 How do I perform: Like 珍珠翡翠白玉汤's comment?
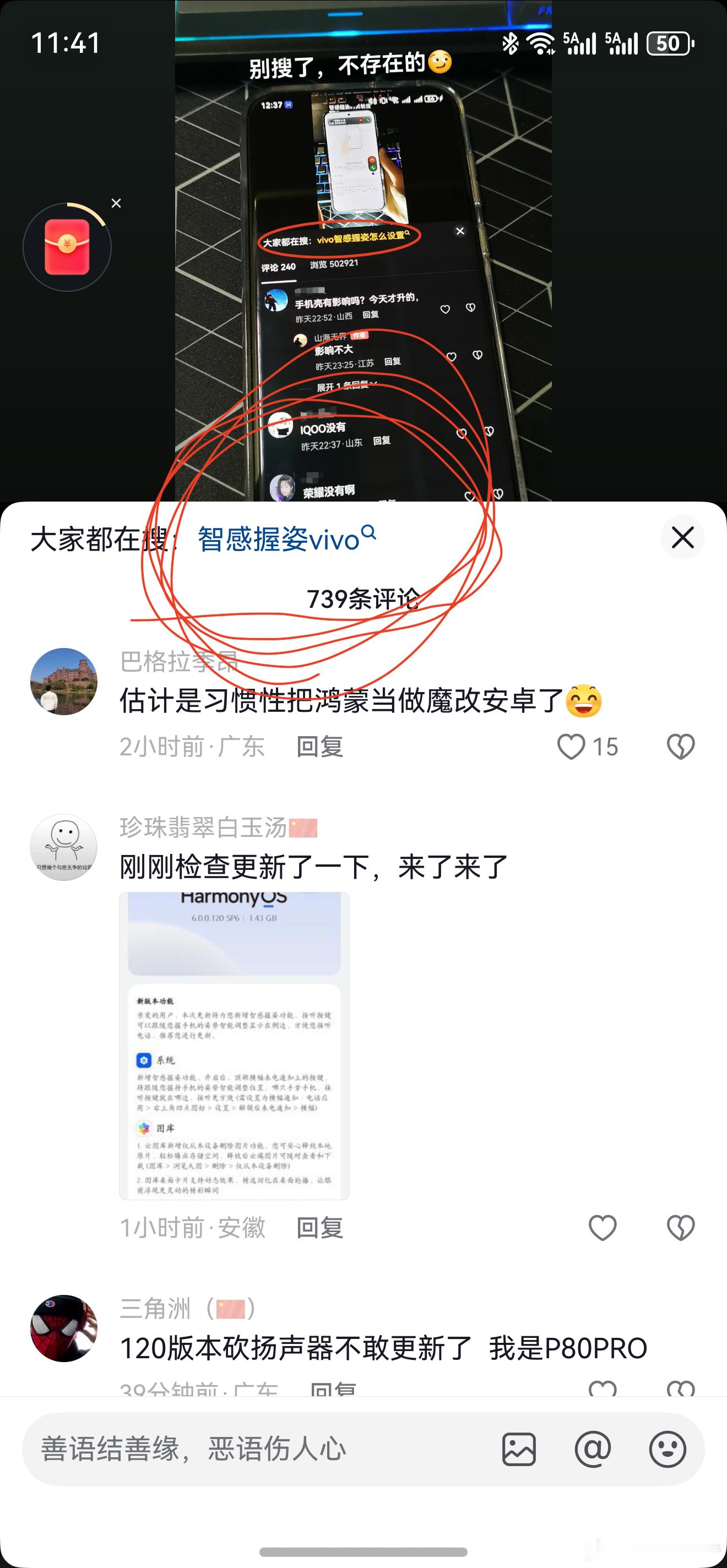(x=604, y=1227)
